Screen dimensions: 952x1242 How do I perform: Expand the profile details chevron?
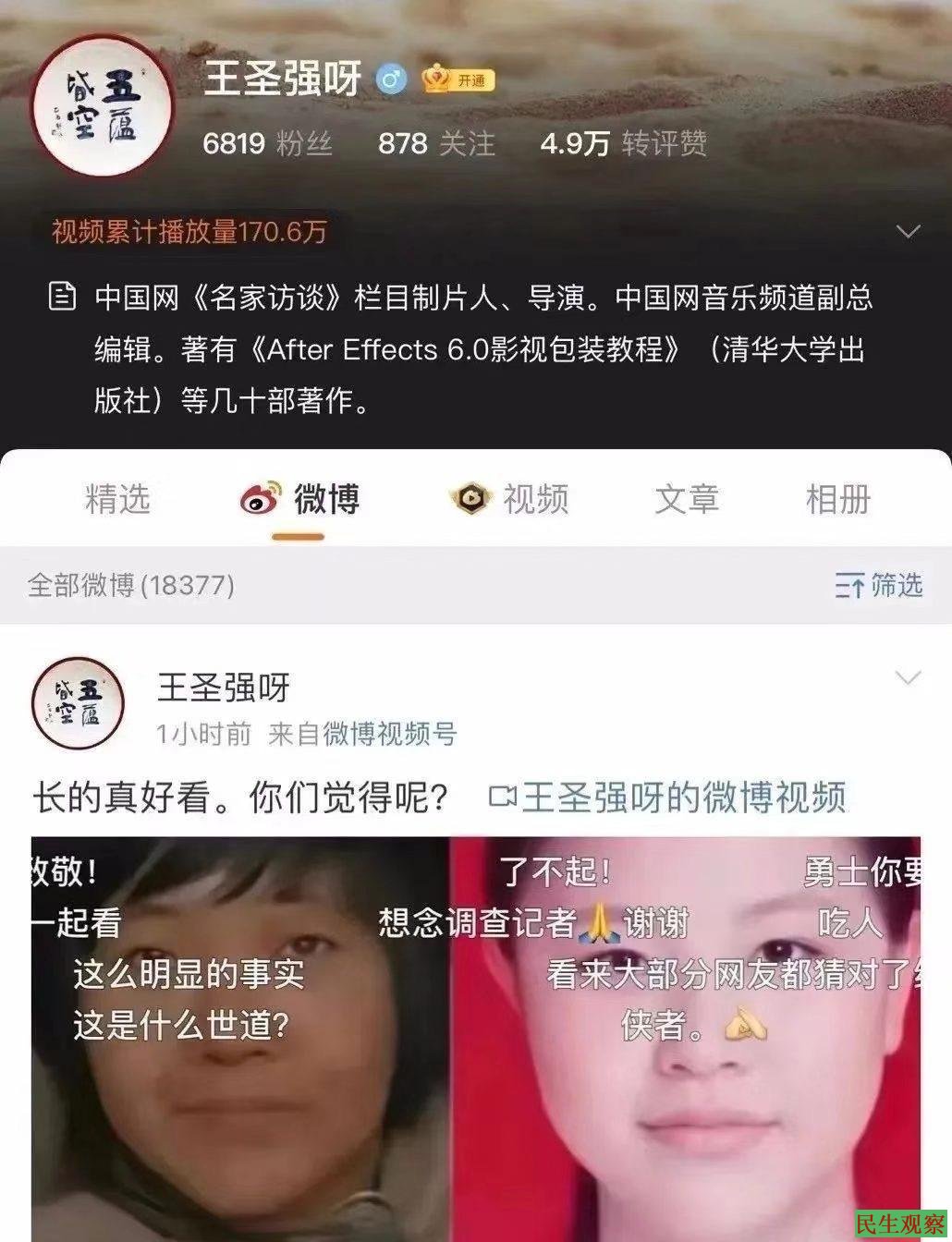coord(909,231)
